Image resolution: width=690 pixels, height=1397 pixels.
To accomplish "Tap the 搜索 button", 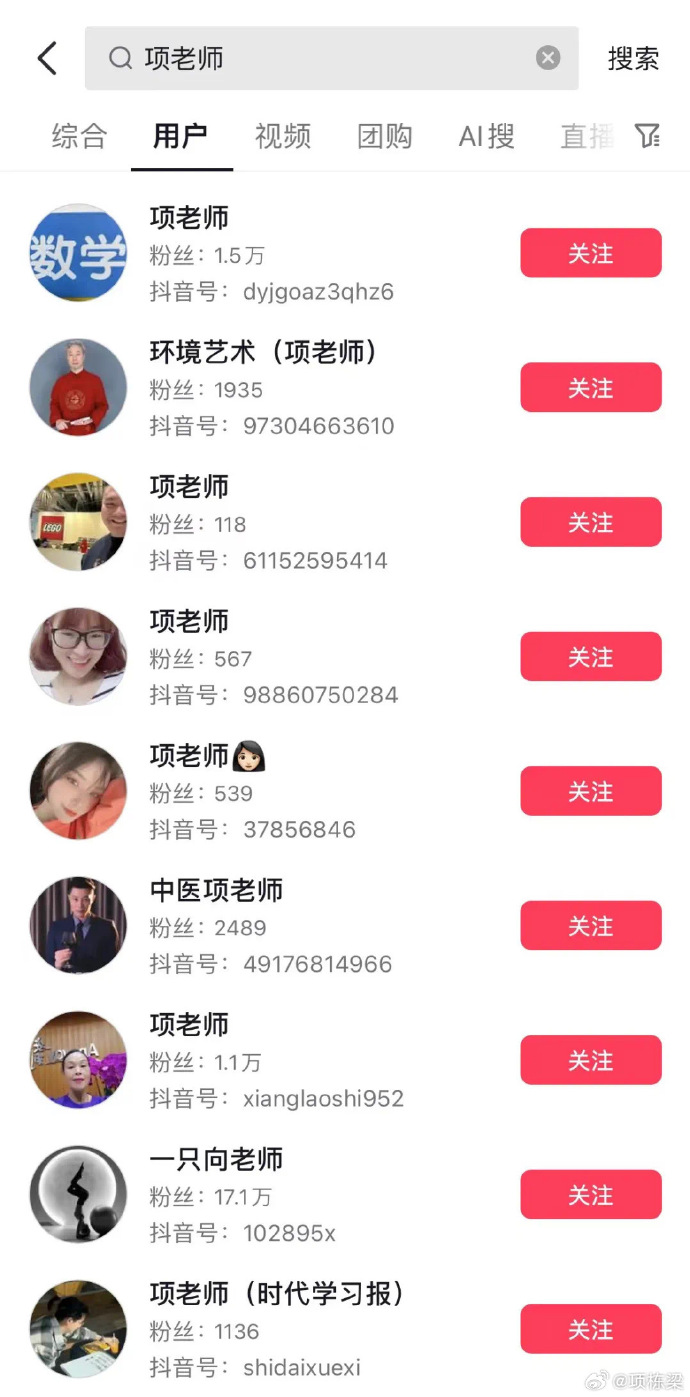I will coord(633,58).
